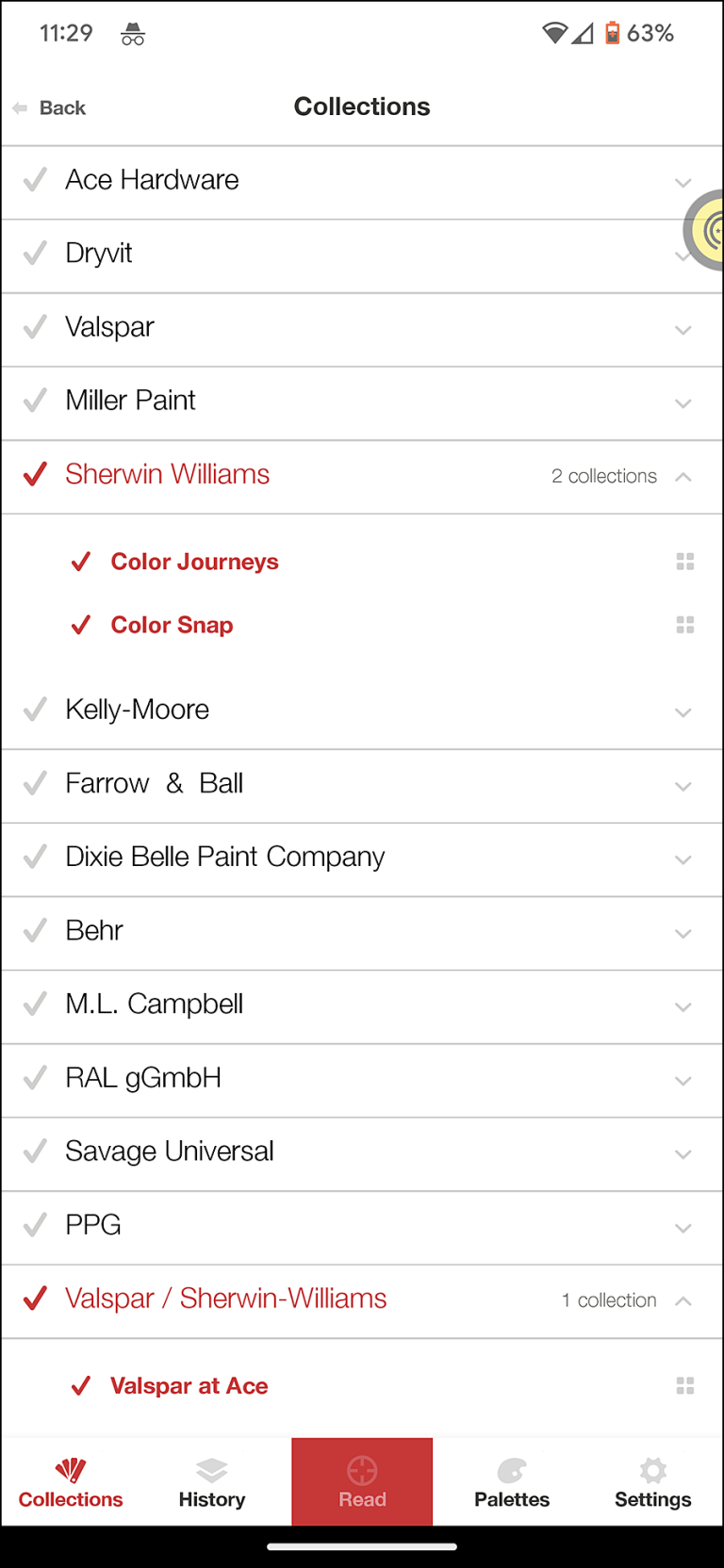Collapse the Sherwin Williams collections
724x1568 pixels.
tap(683, 477)
